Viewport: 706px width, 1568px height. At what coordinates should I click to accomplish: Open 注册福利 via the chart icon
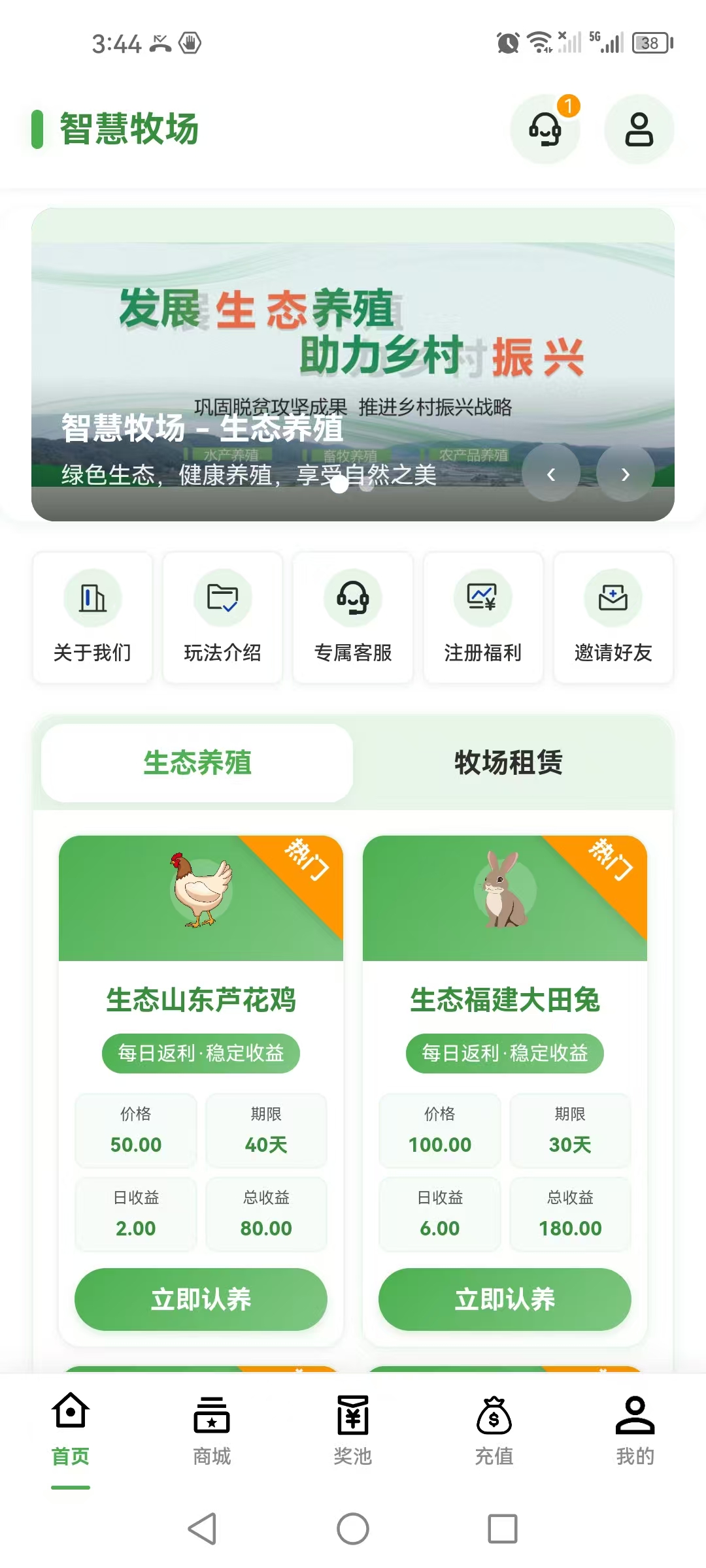pyautogui.click(x=484, y=598)
